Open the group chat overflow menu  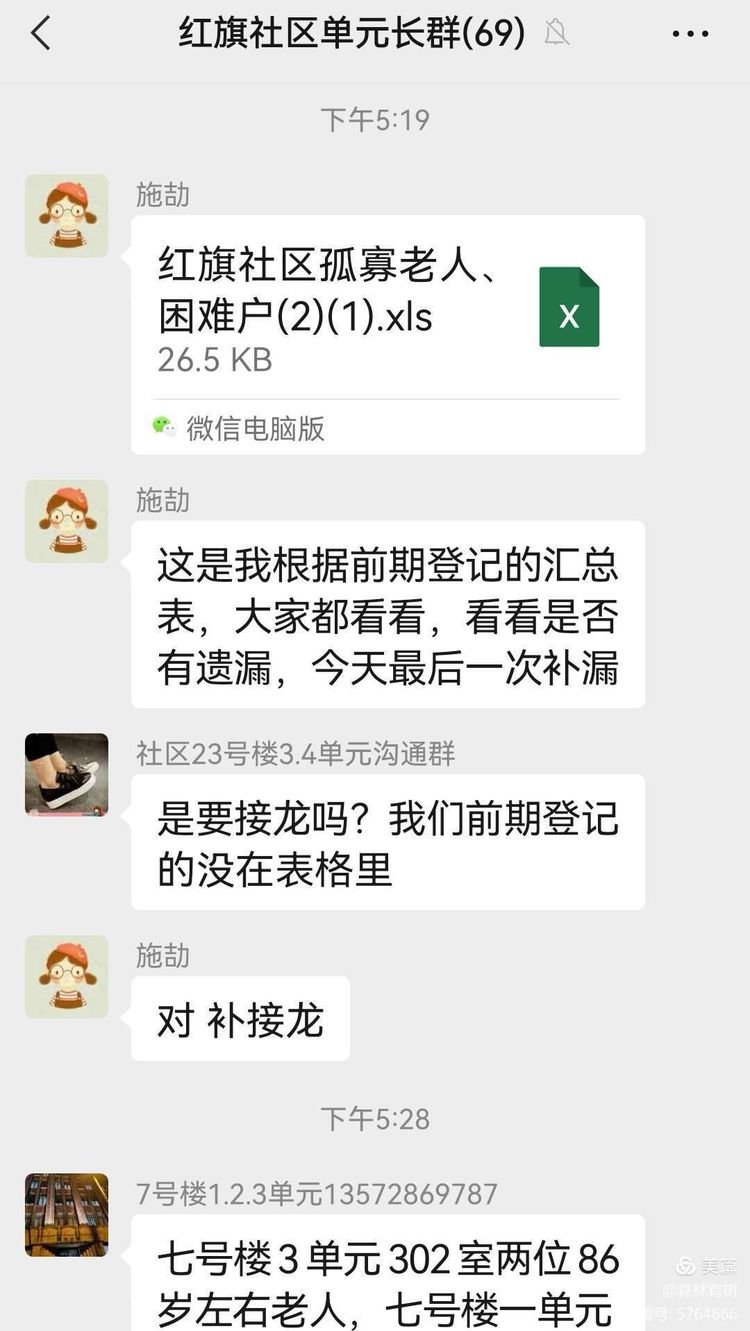(689, 34)
